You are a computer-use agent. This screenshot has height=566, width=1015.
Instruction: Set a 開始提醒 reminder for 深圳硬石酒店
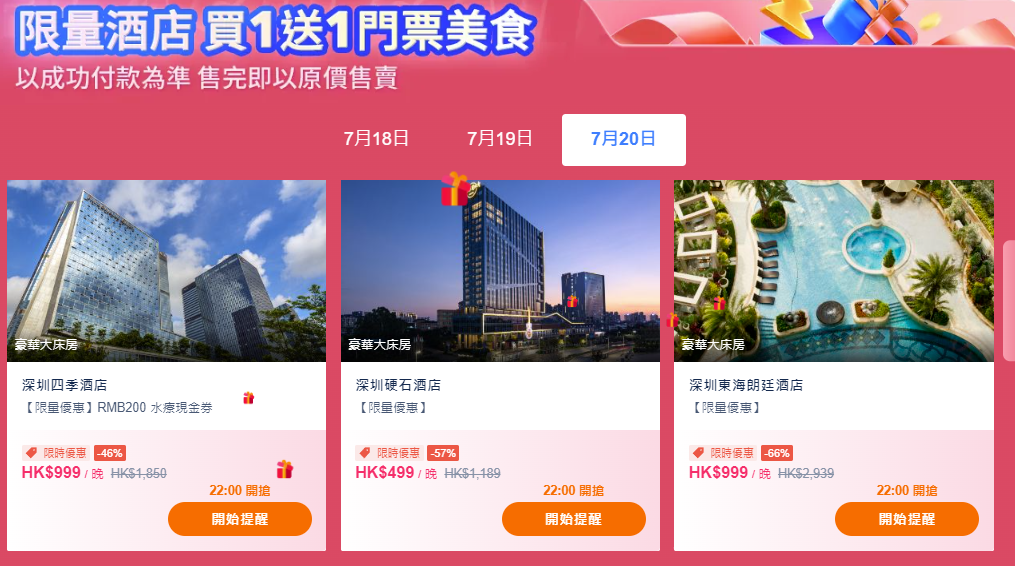tap(573, 519)
